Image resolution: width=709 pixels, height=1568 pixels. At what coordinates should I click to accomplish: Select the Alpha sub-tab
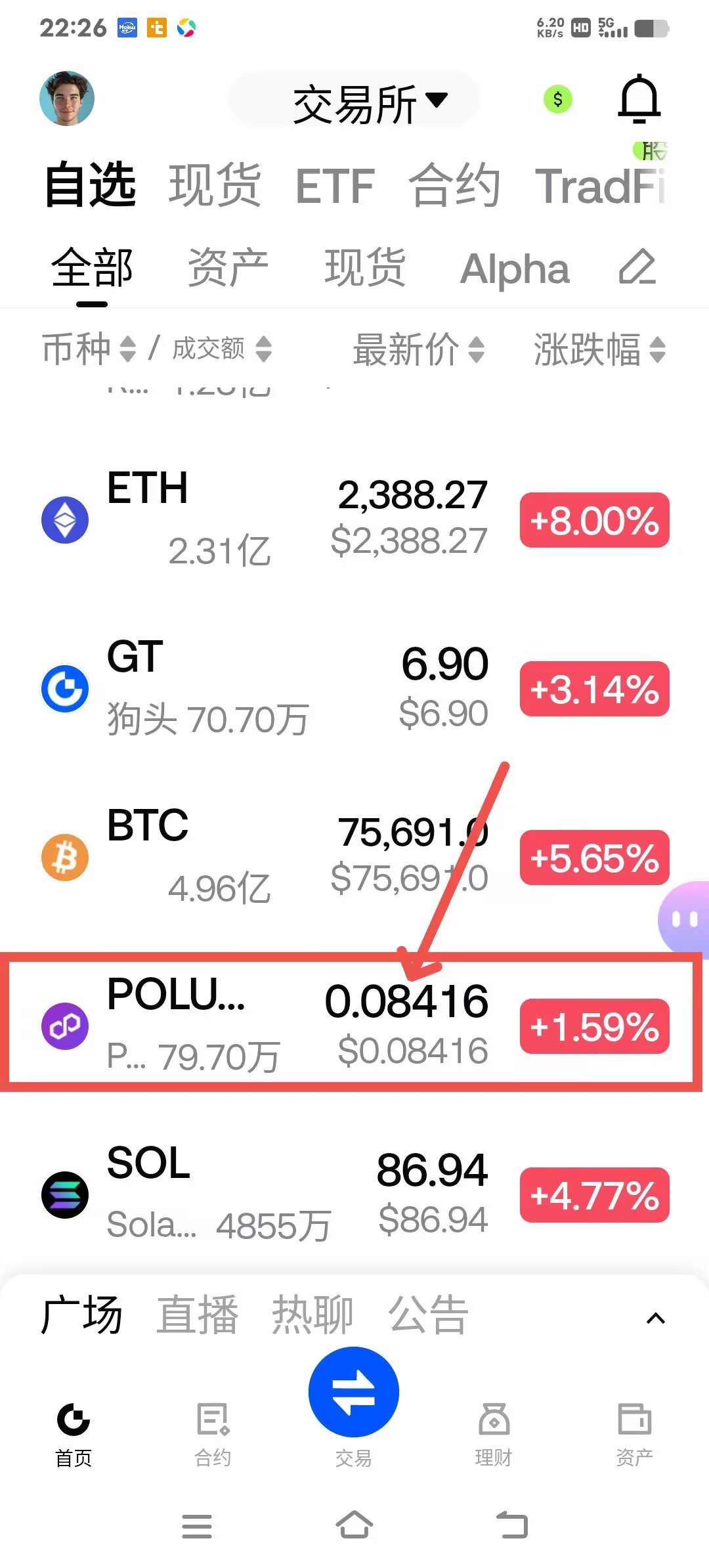tap(515, 269)
